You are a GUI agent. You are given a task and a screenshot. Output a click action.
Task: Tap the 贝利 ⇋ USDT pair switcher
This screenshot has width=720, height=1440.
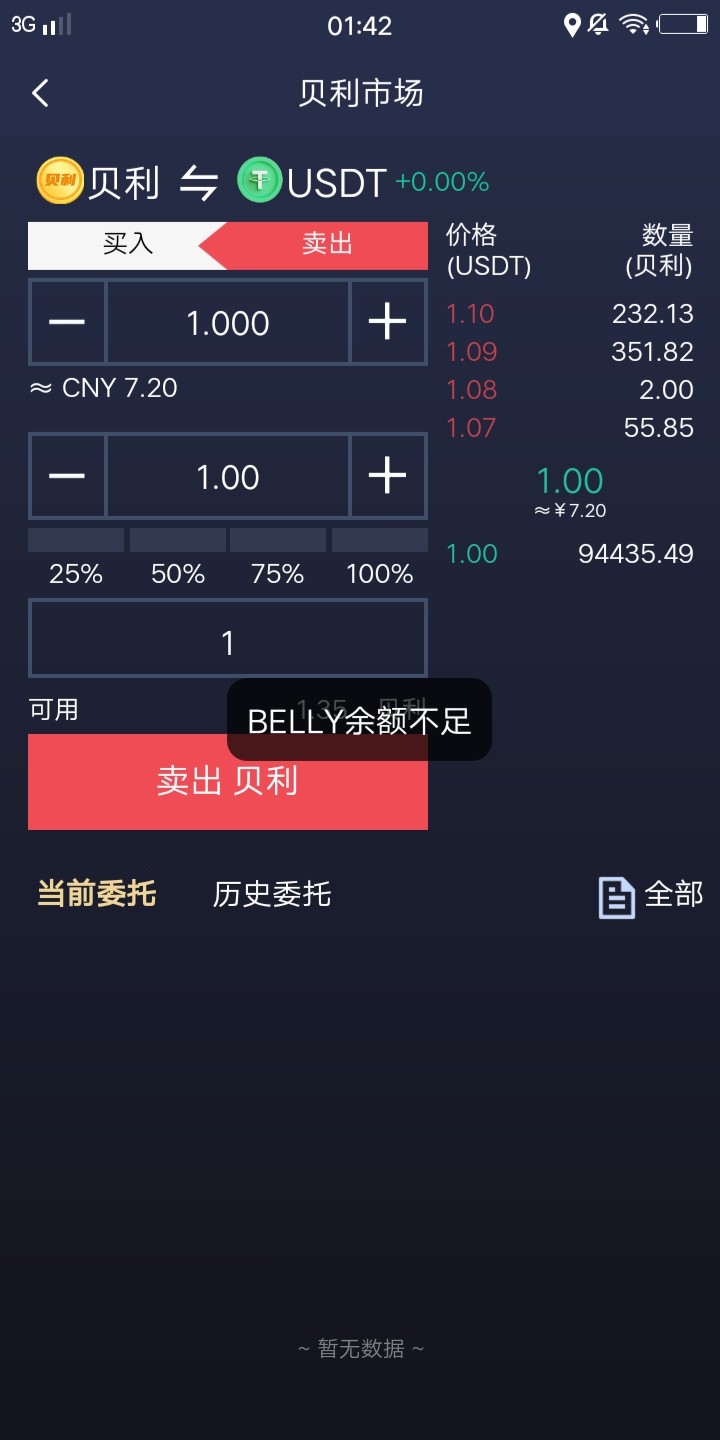[x=199, y=182]
